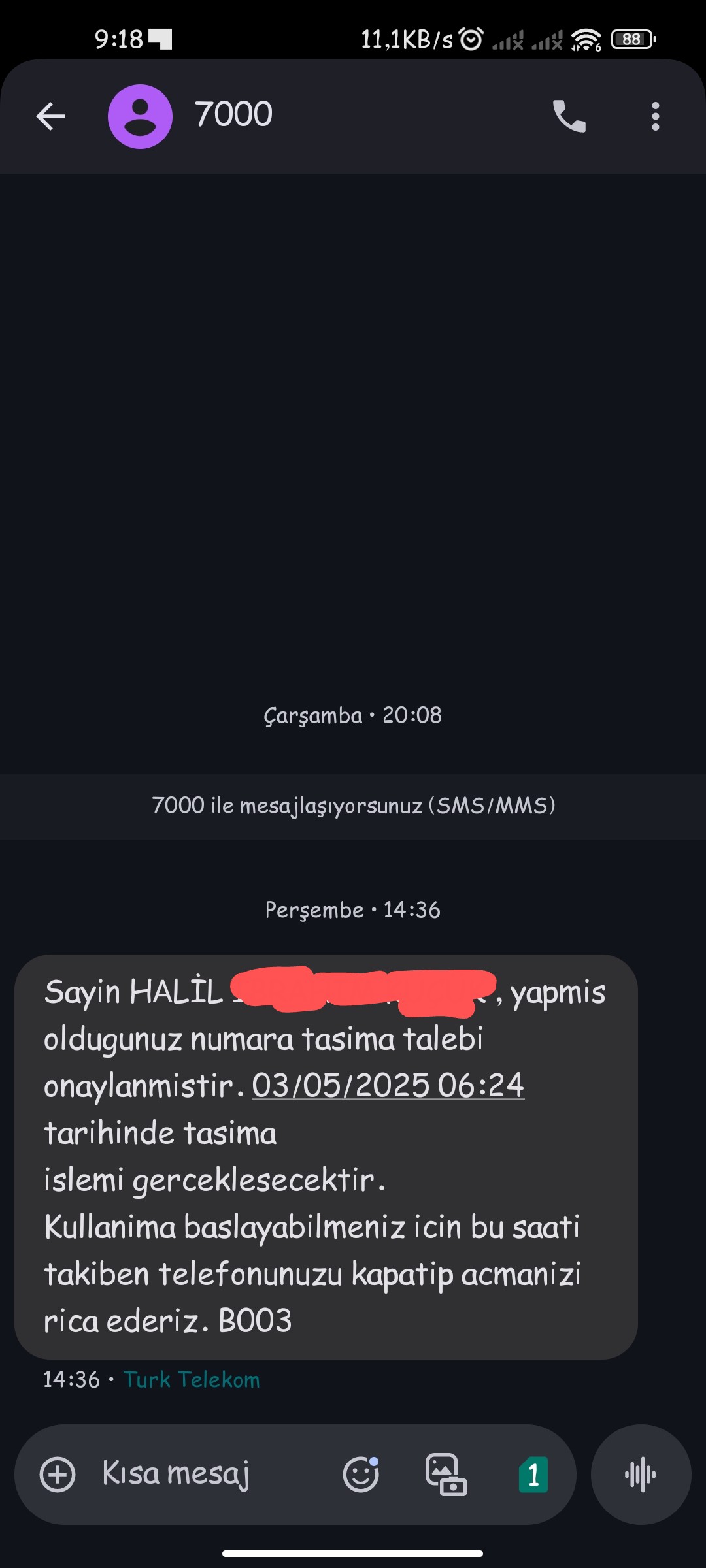
Task: Go back to the conversations list
Action: coord(50,117)
